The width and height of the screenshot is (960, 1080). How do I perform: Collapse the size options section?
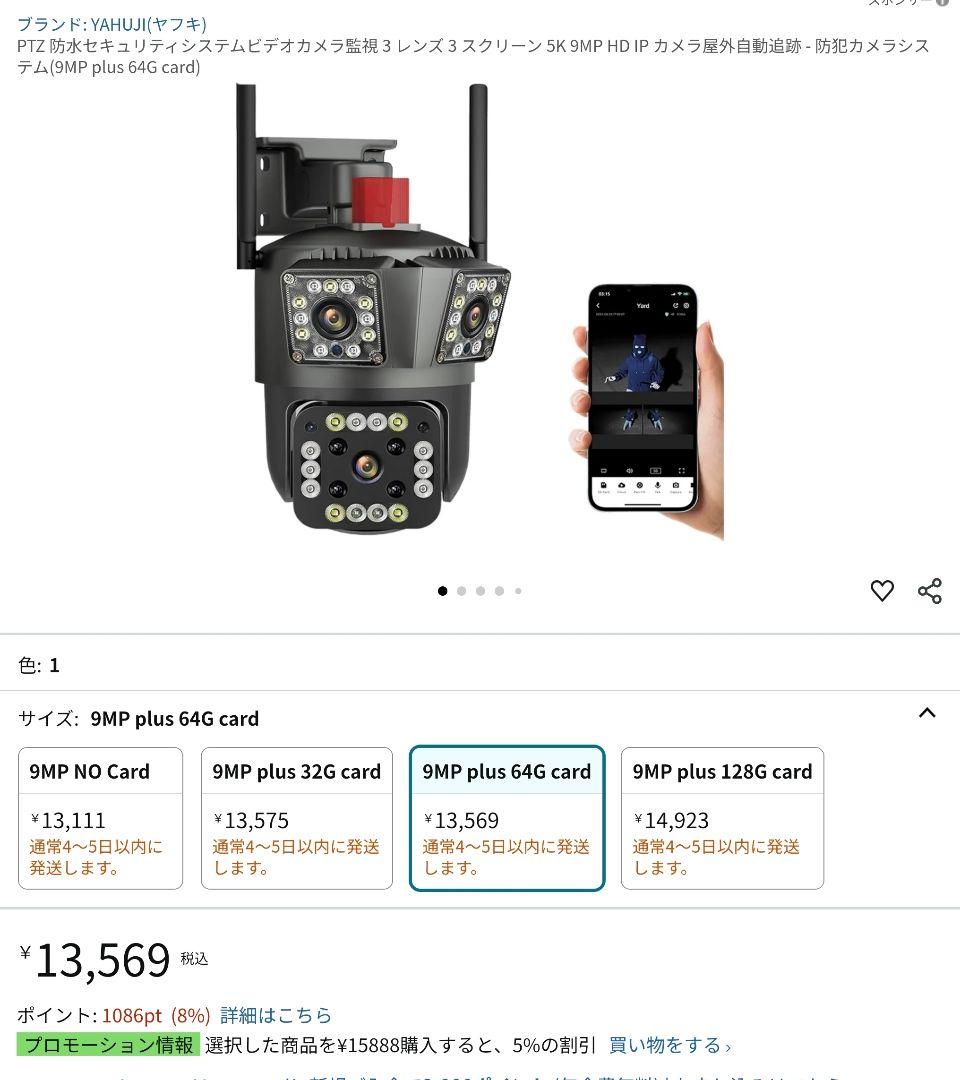[927, 714]
